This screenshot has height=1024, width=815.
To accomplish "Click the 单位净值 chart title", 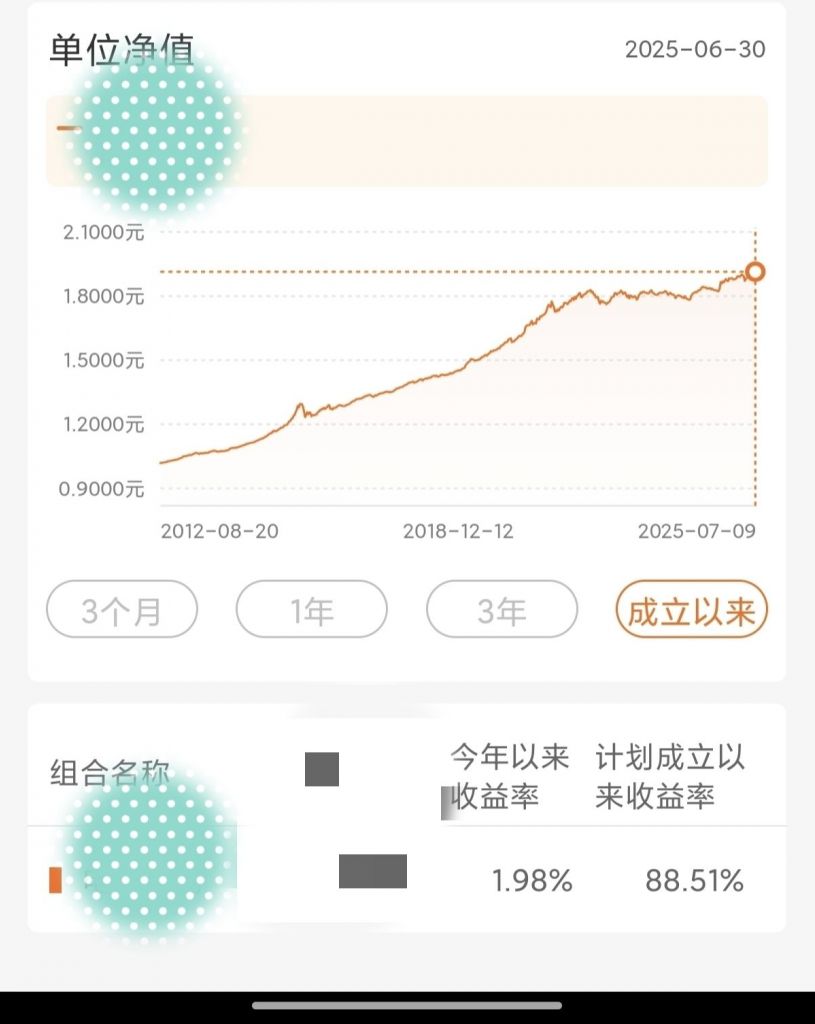I will tap(124, 46).
